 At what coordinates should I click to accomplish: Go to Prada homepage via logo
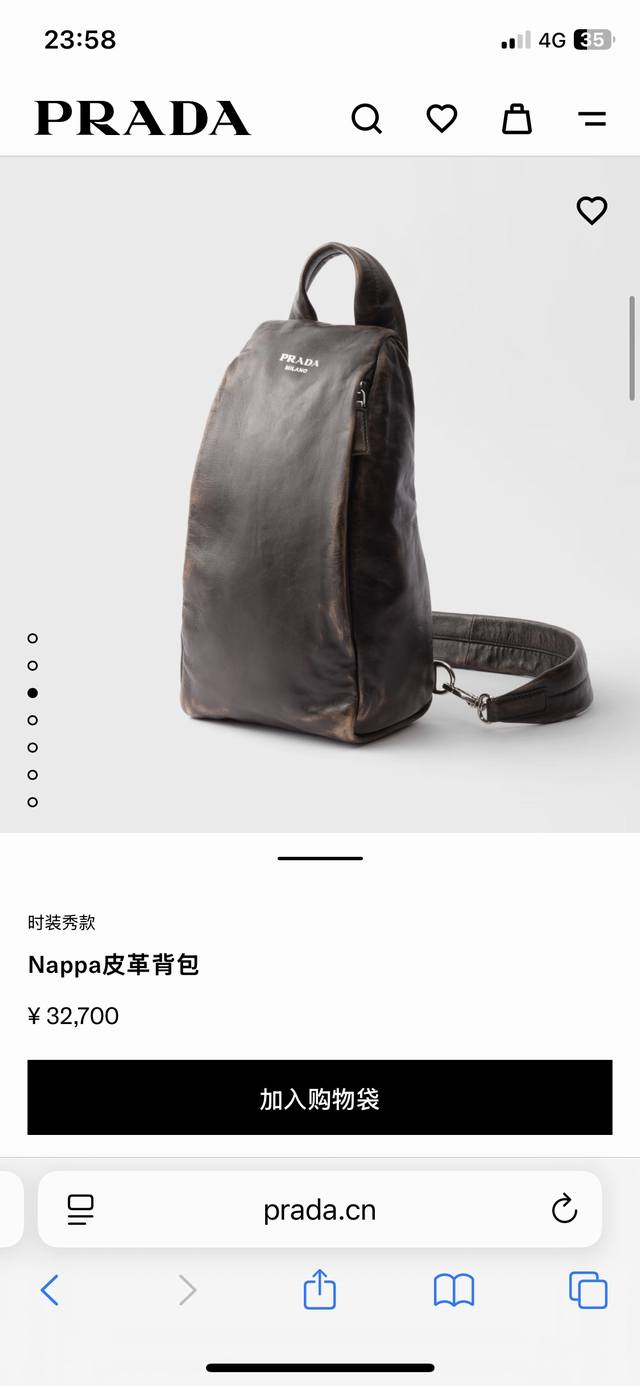(143, 119)
